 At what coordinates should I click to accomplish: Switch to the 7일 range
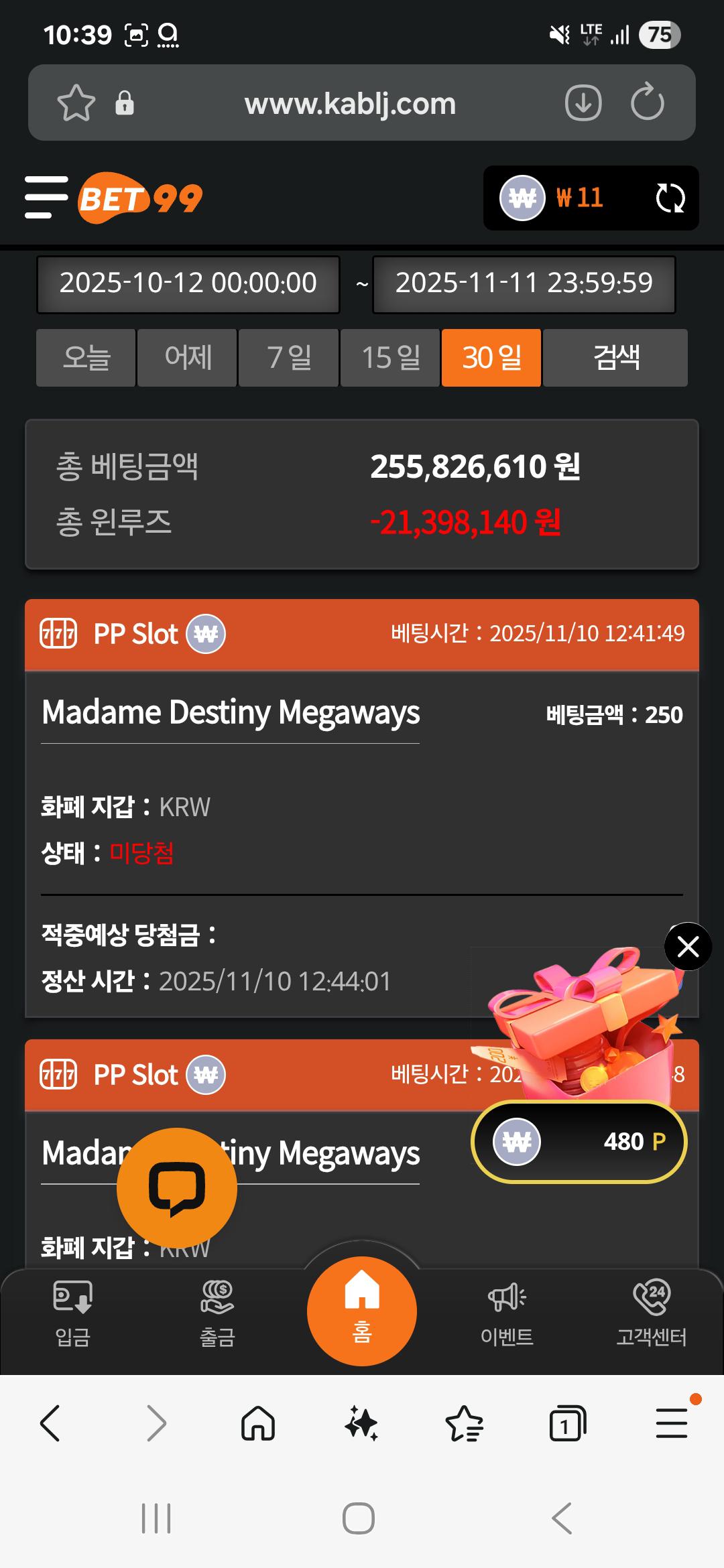(x=289, y=358)
